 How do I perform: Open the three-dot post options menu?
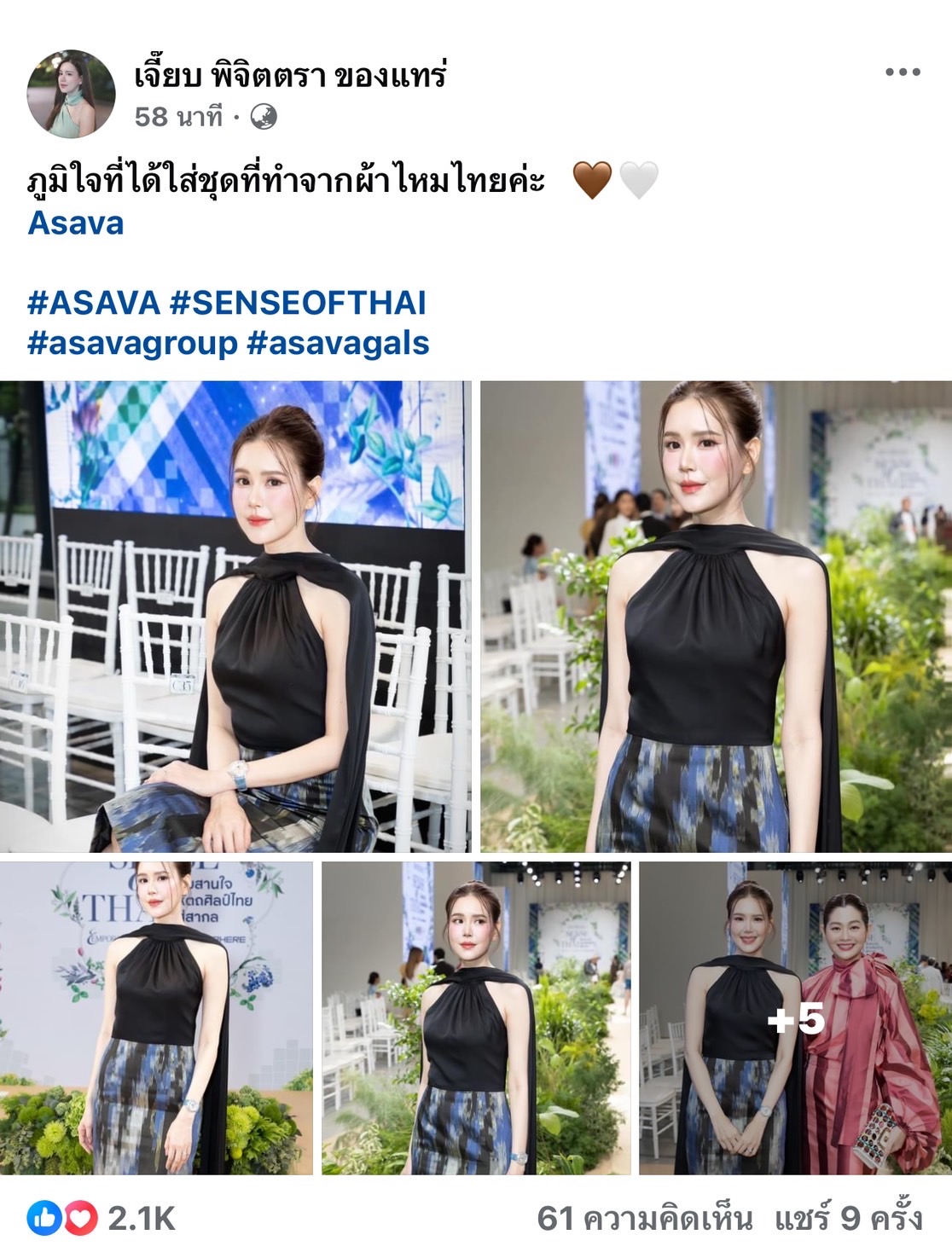[x=902, y=72]
